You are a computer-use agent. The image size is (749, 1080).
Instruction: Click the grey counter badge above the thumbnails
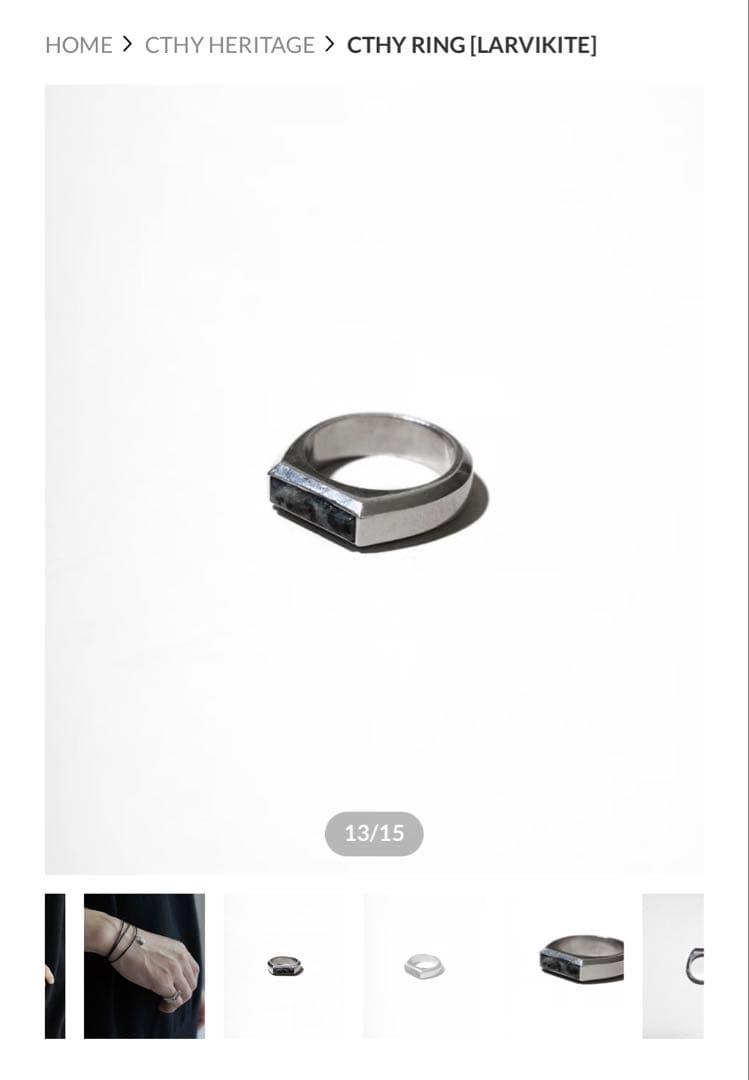[x=374, y=833]
